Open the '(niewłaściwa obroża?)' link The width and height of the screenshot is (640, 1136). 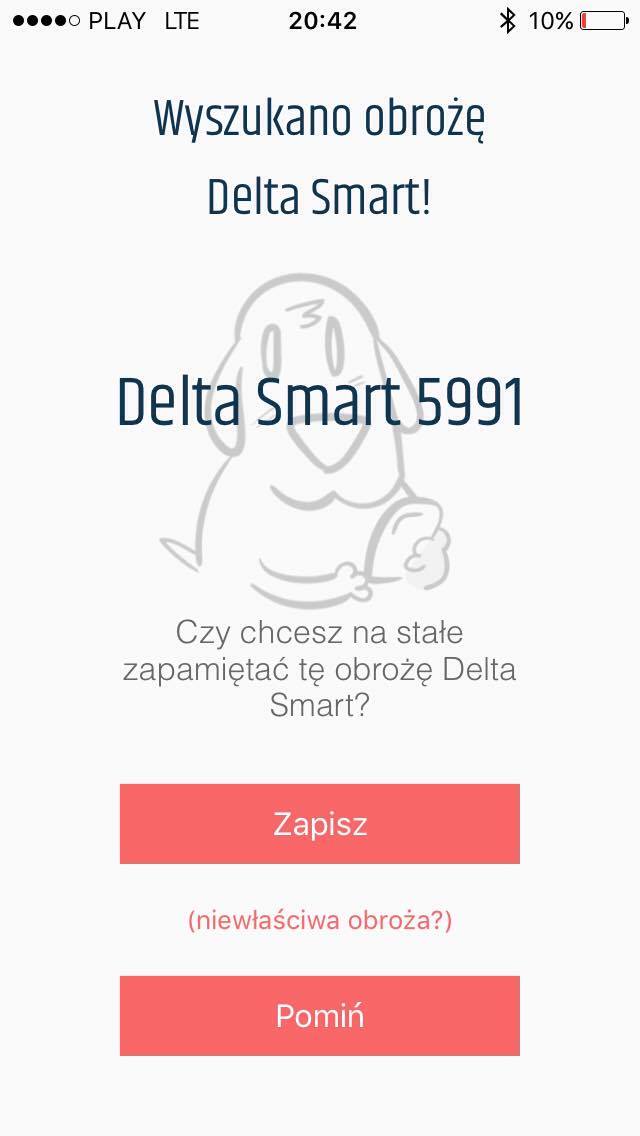pyautogui.click(x=320, y=920)
